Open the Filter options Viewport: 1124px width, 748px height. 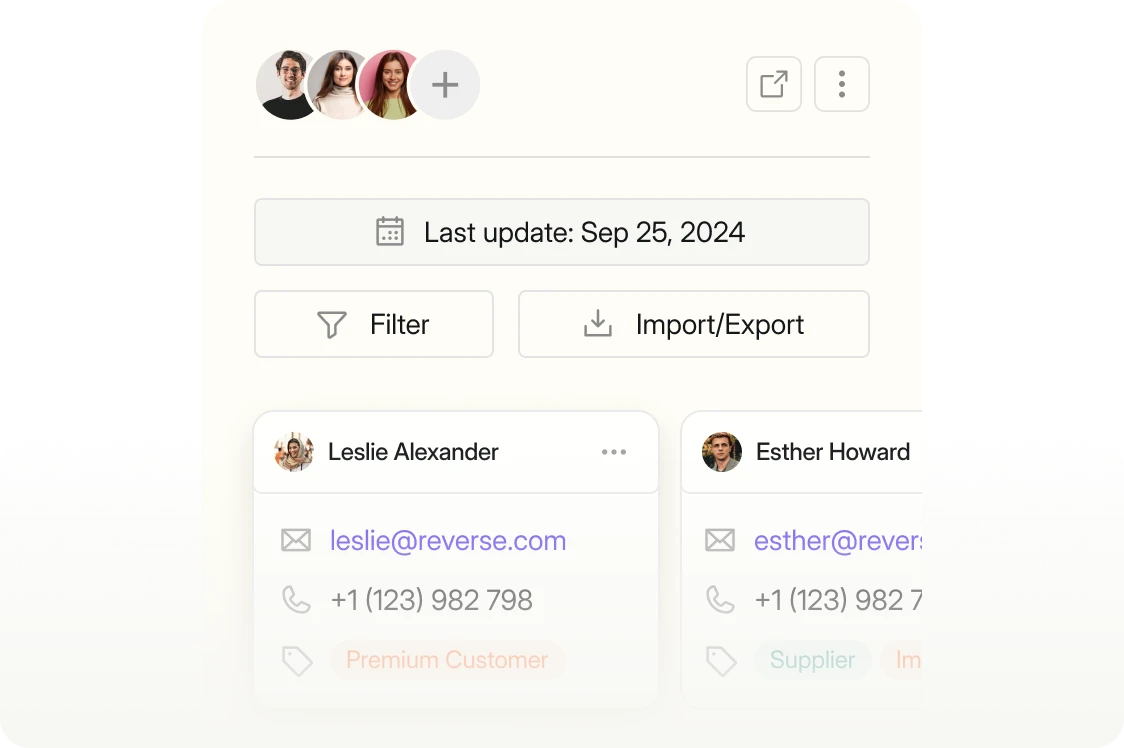pos(373,324)
